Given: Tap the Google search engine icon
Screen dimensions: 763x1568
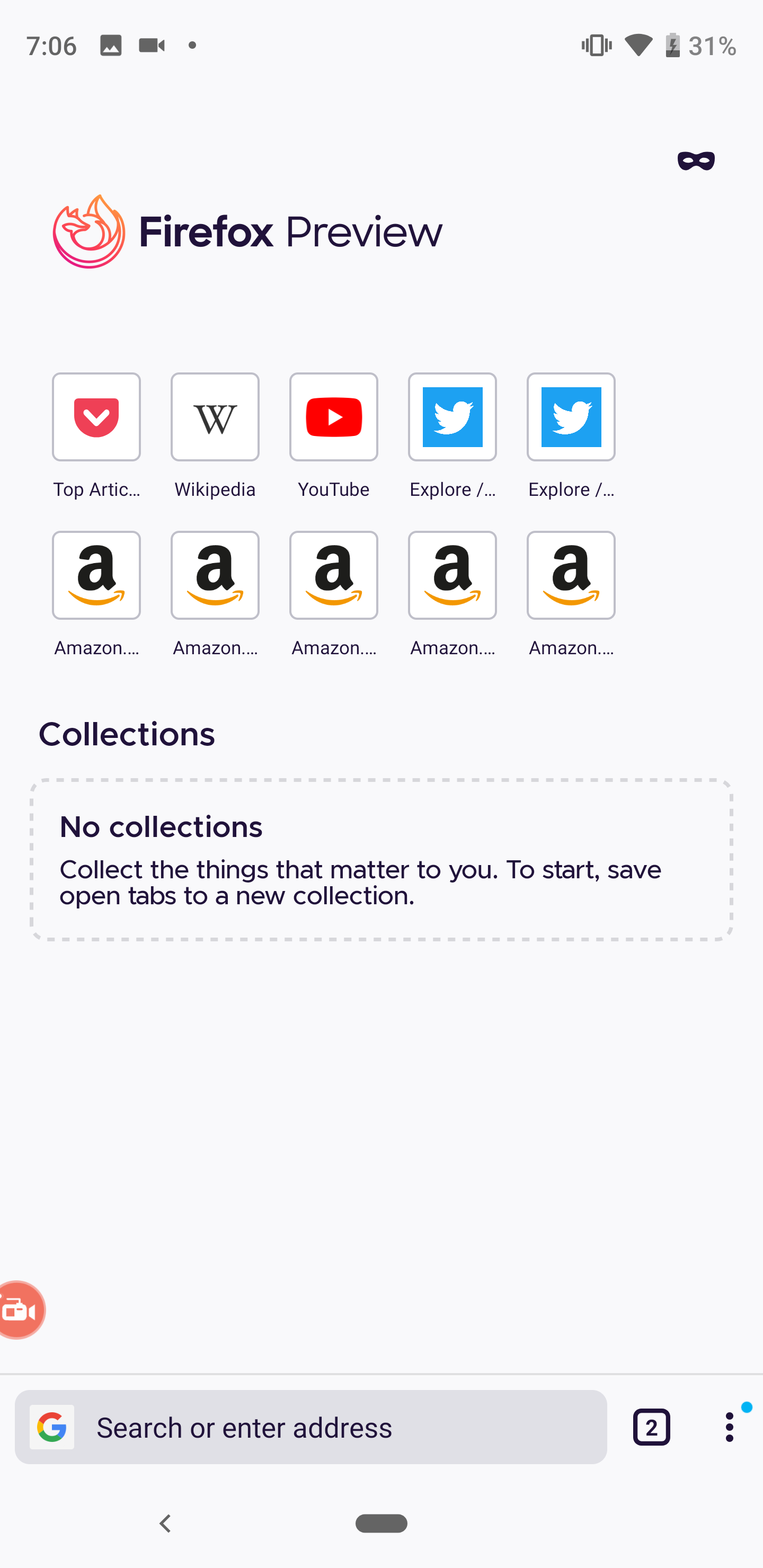Looking at the screenshot, I should [52, 1428].
